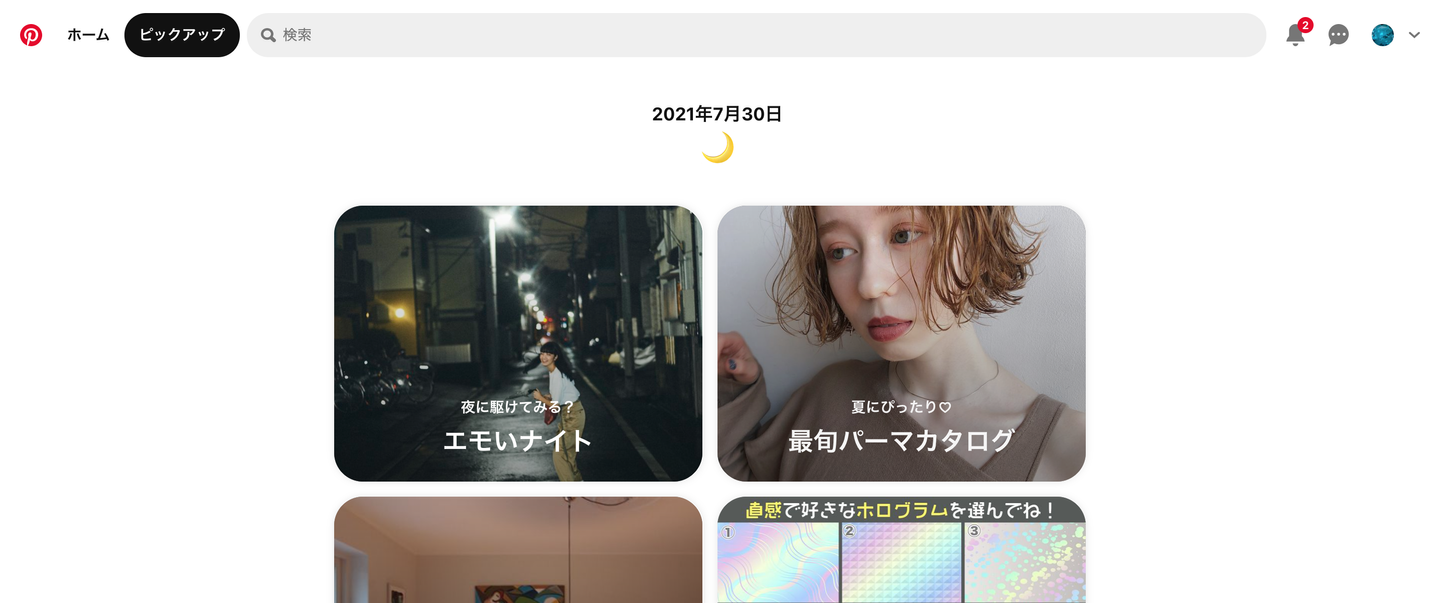Go to the ホーム tab

88,35
